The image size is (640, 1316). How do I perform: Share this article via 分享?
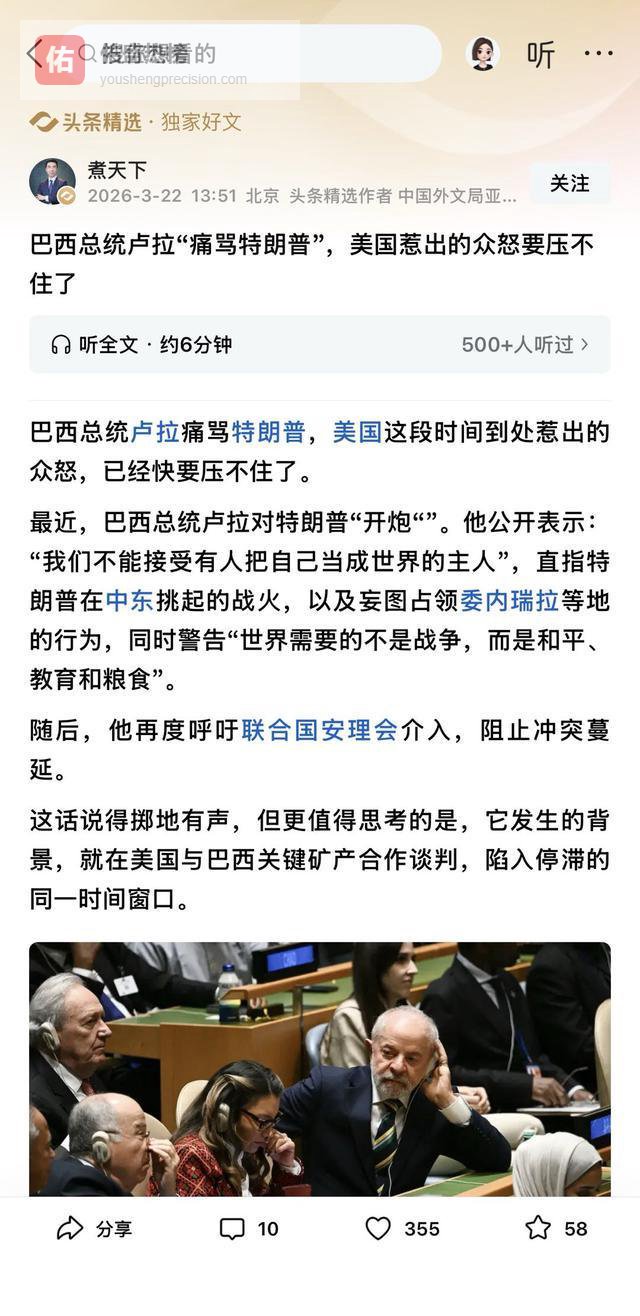pos(95,1229)
